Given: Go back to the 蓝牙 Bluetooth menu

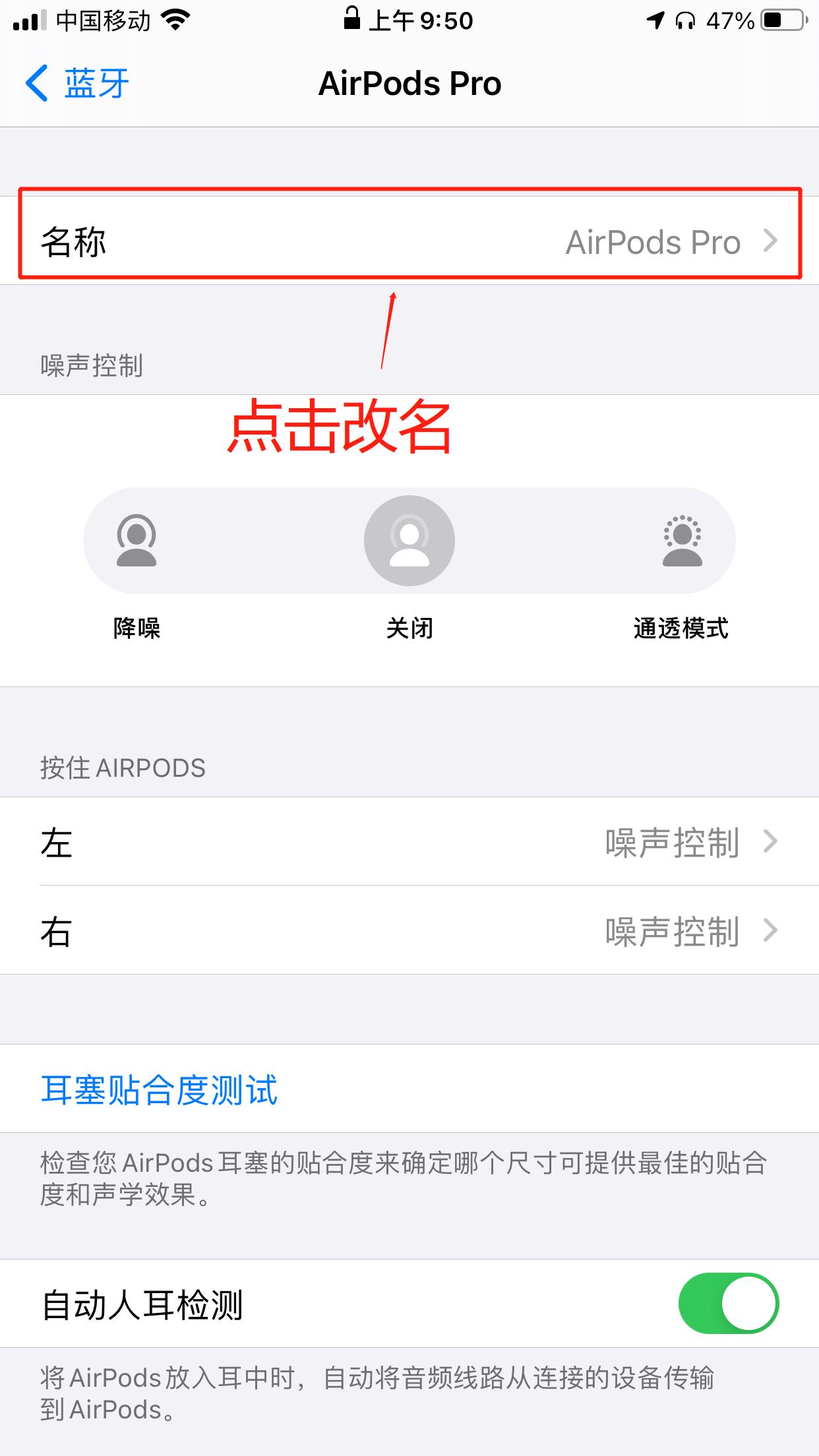Looking at the screenshot, I should (x=75, y=82).
